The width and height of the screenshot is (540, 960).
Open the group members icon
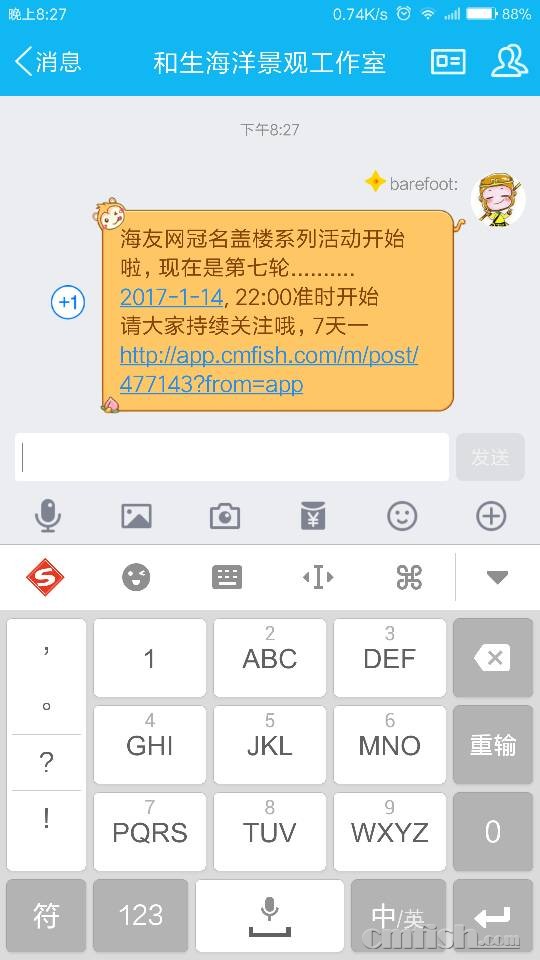(509, 61)
